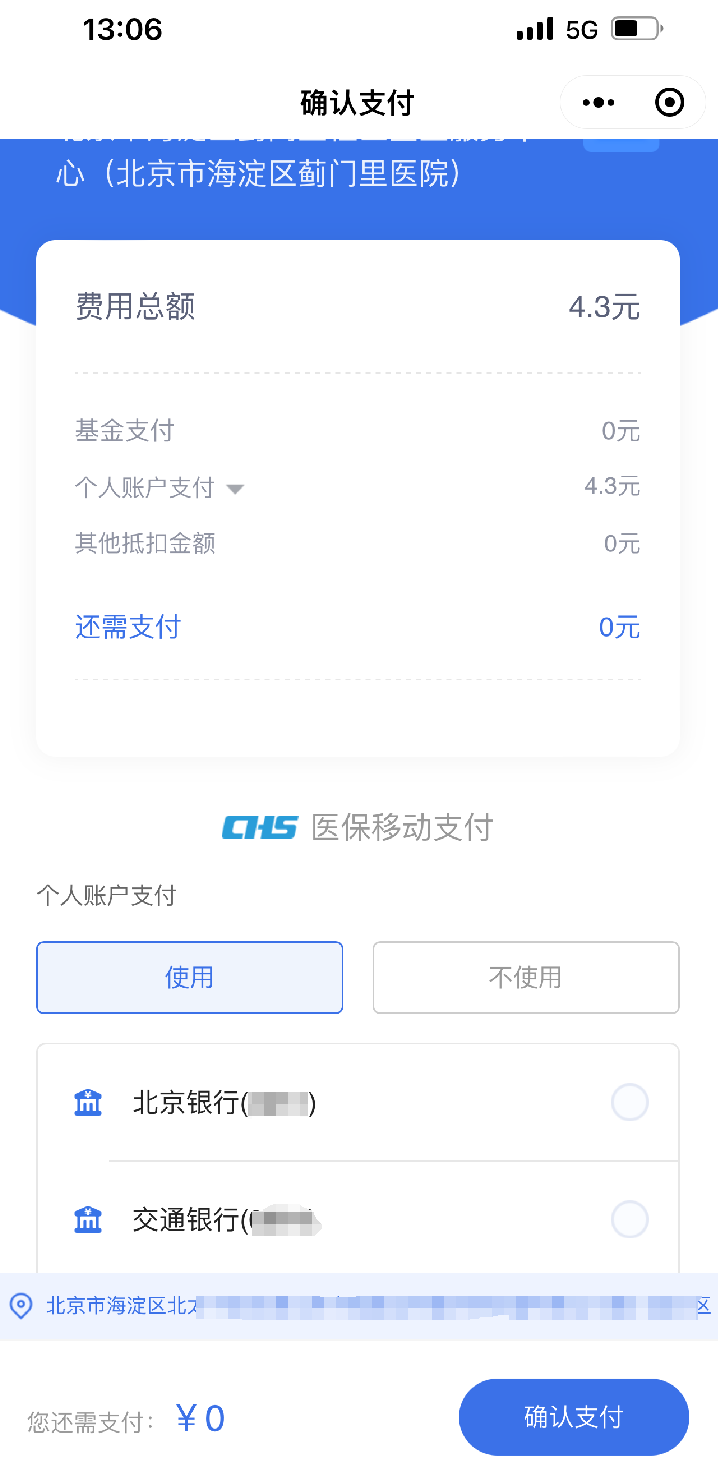Select 使用 for personal account payment
The width and height of the screenshot is (719, 1475).
190,977
